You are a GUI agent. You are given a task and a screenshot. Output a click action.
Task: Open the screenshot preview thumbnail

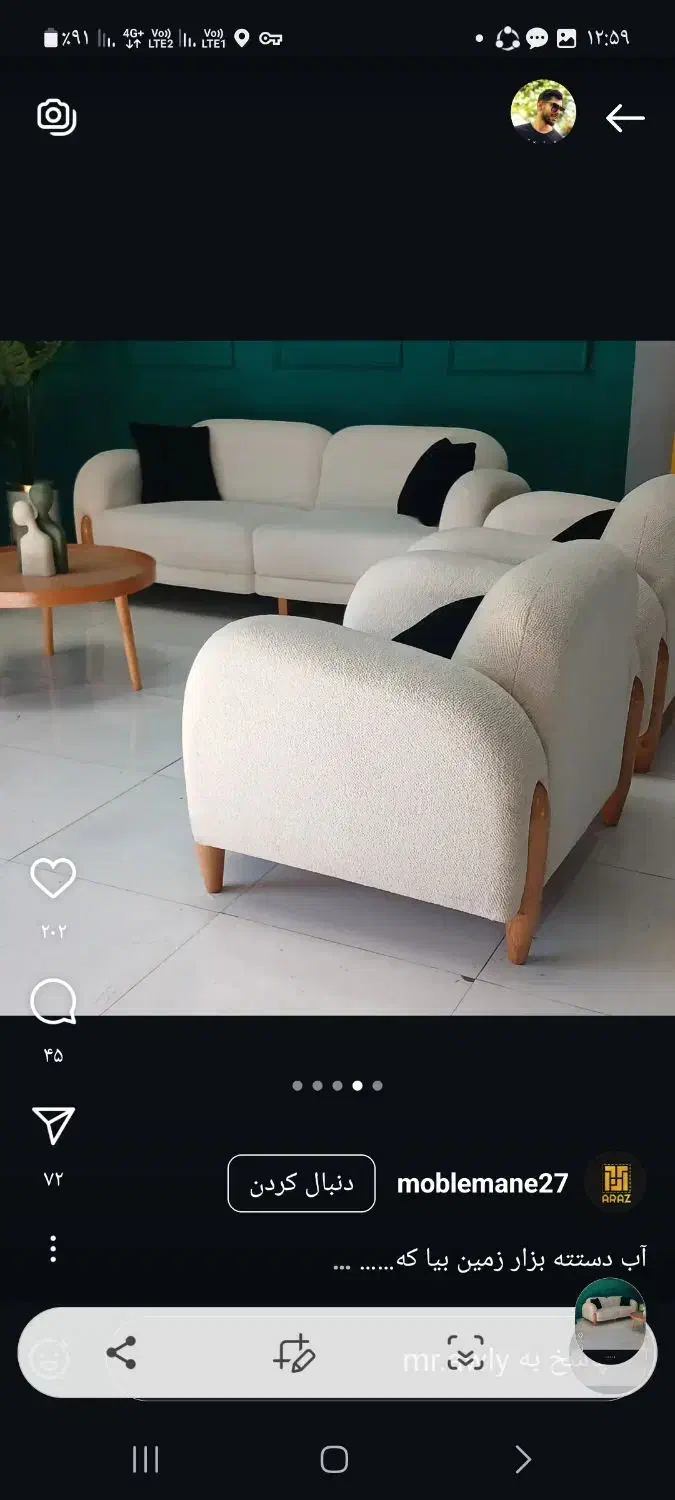610,1320
